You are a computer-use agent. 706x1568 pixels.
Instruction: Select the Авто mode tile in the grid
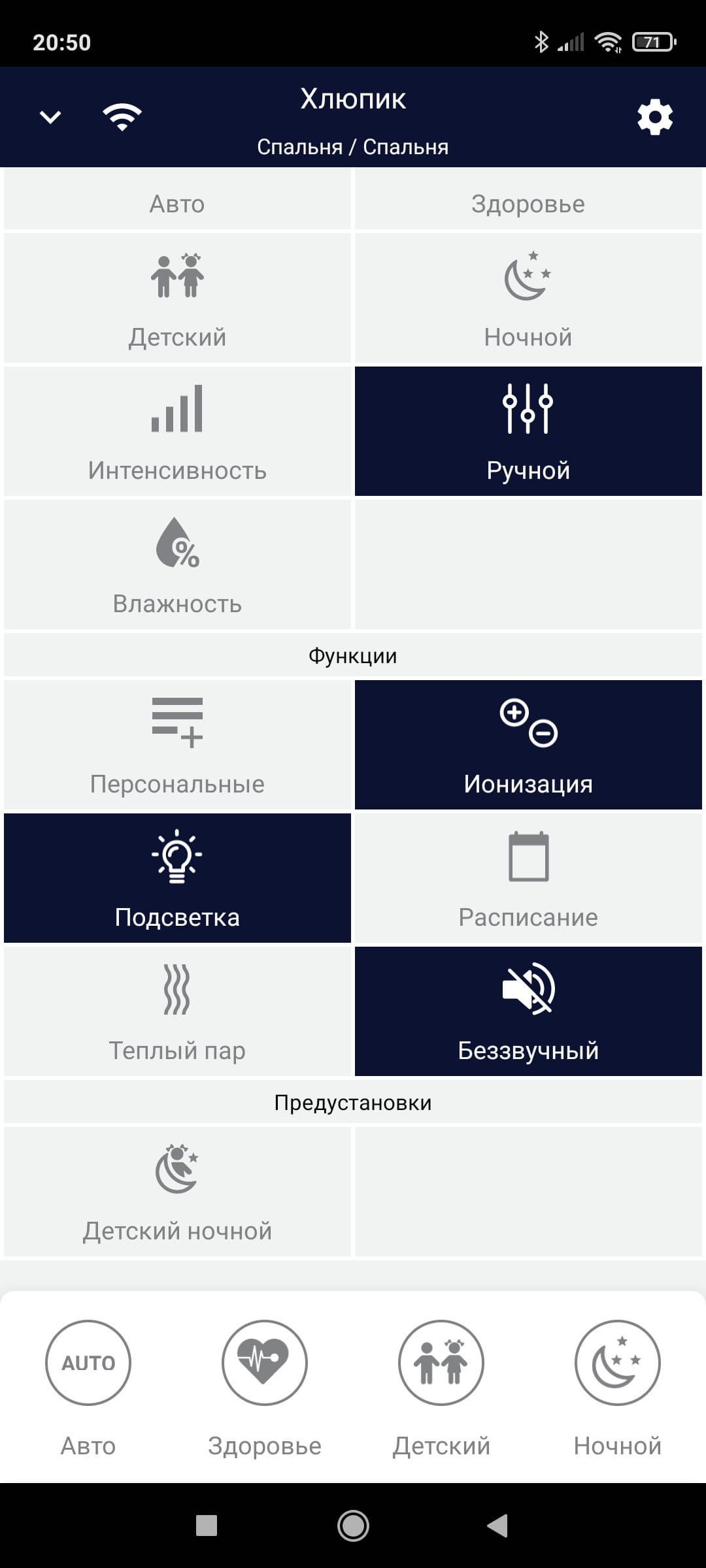(177, 203)
